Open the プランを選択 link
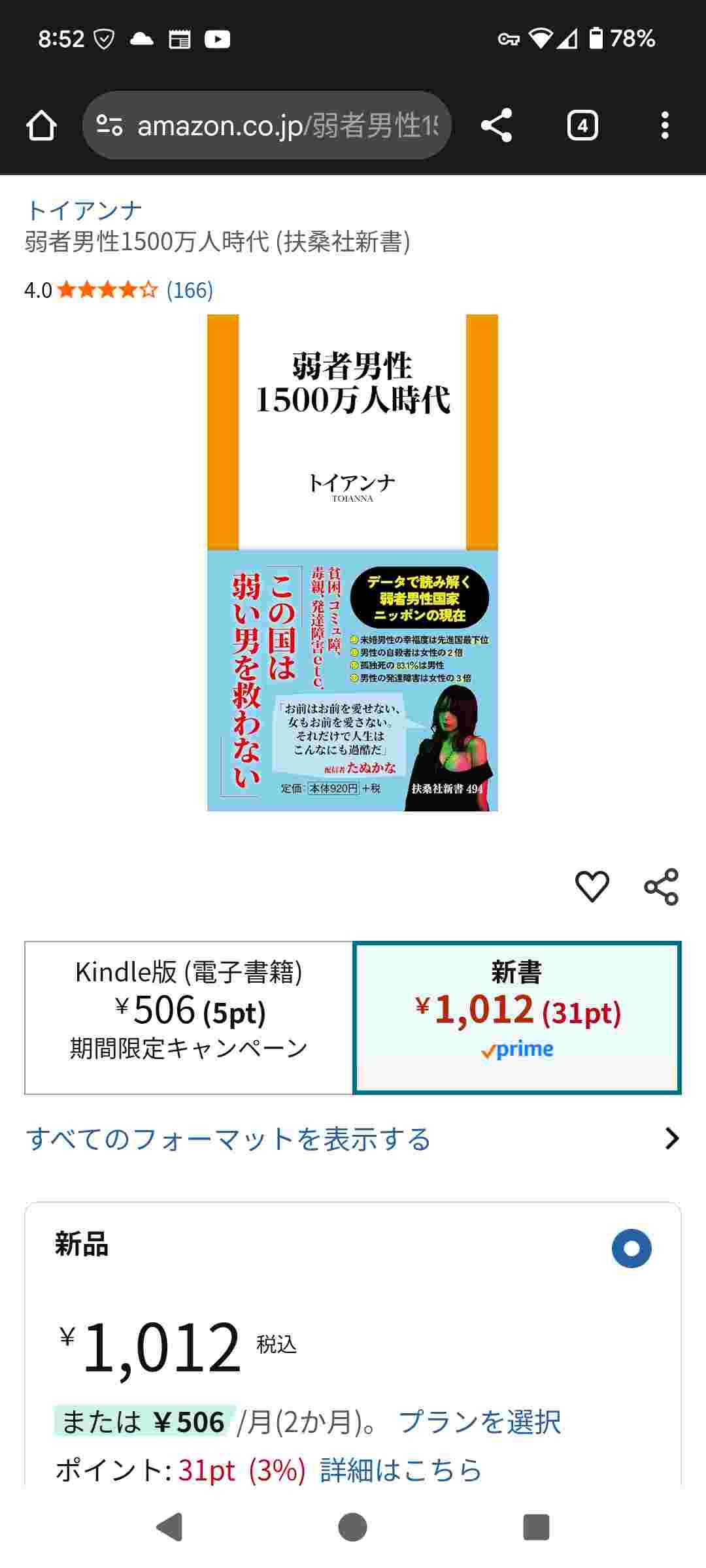706x1568 pixels. pyautogui.click(x=479, y=1422)
